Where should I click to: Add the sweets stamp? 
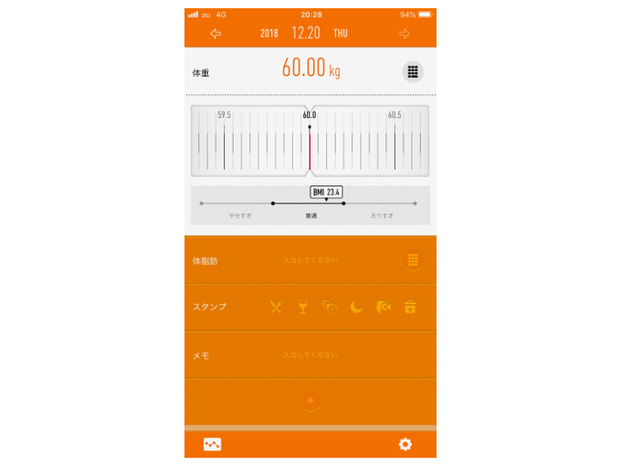pyautogui.click(x=330, y=307)
